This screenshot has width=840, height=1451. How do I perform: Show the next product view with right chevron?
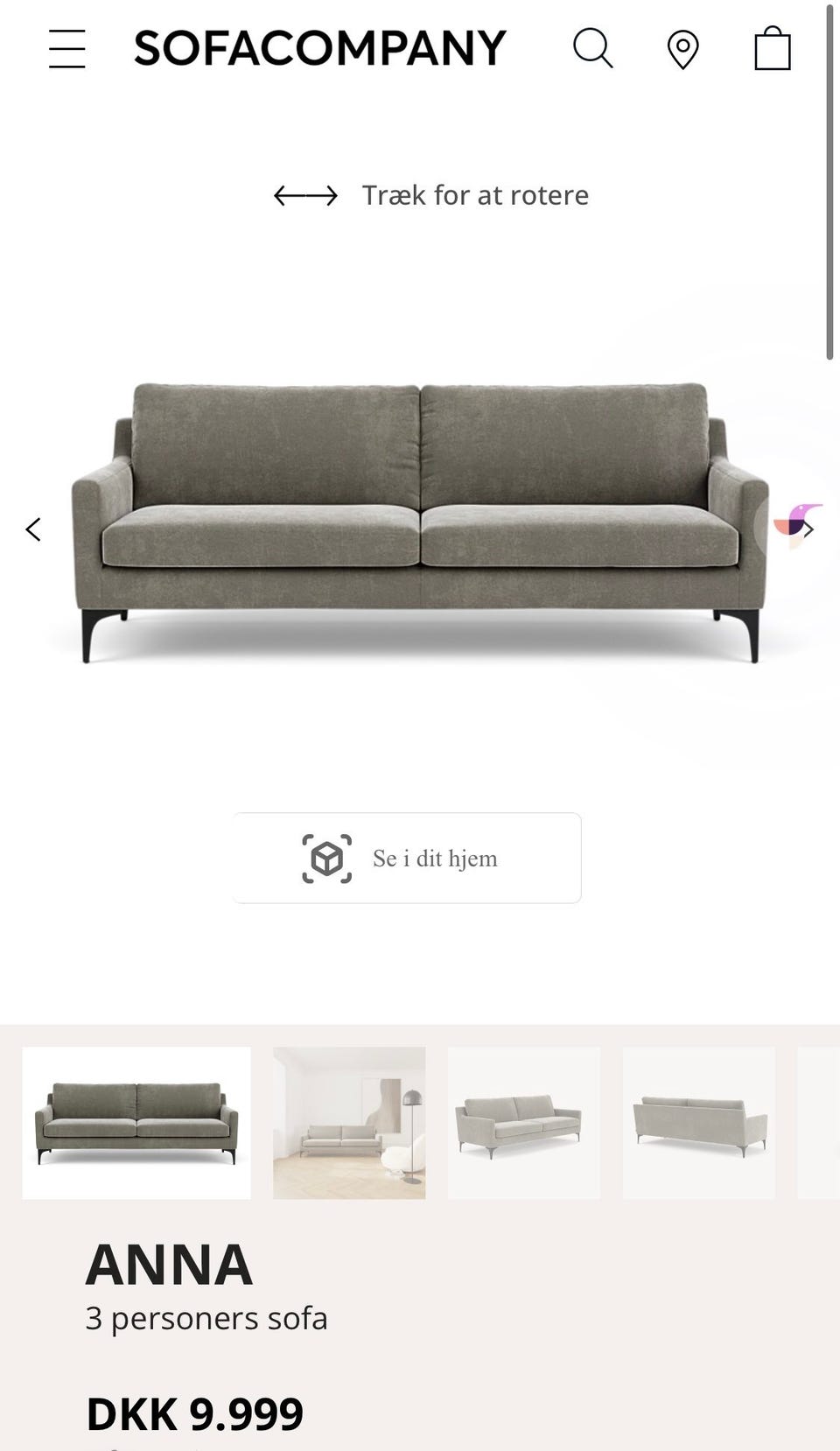(809, 529)
